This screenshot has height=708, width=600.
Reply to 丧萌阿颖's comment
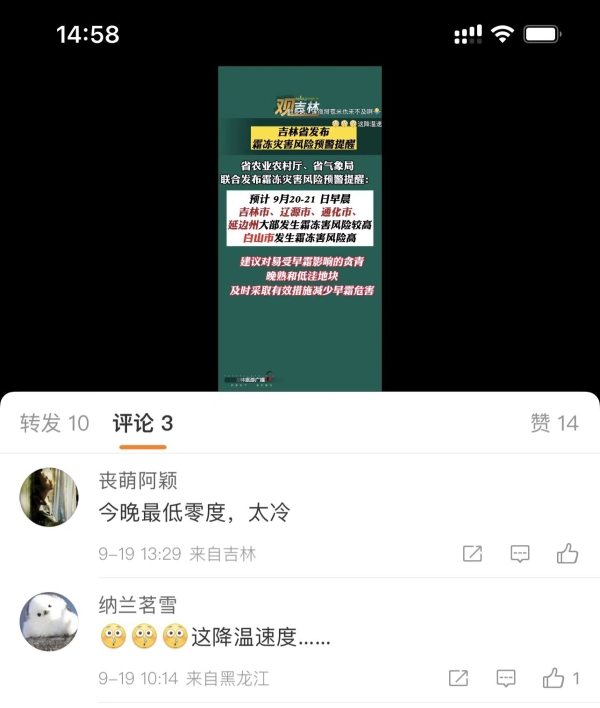coord(520,554)
